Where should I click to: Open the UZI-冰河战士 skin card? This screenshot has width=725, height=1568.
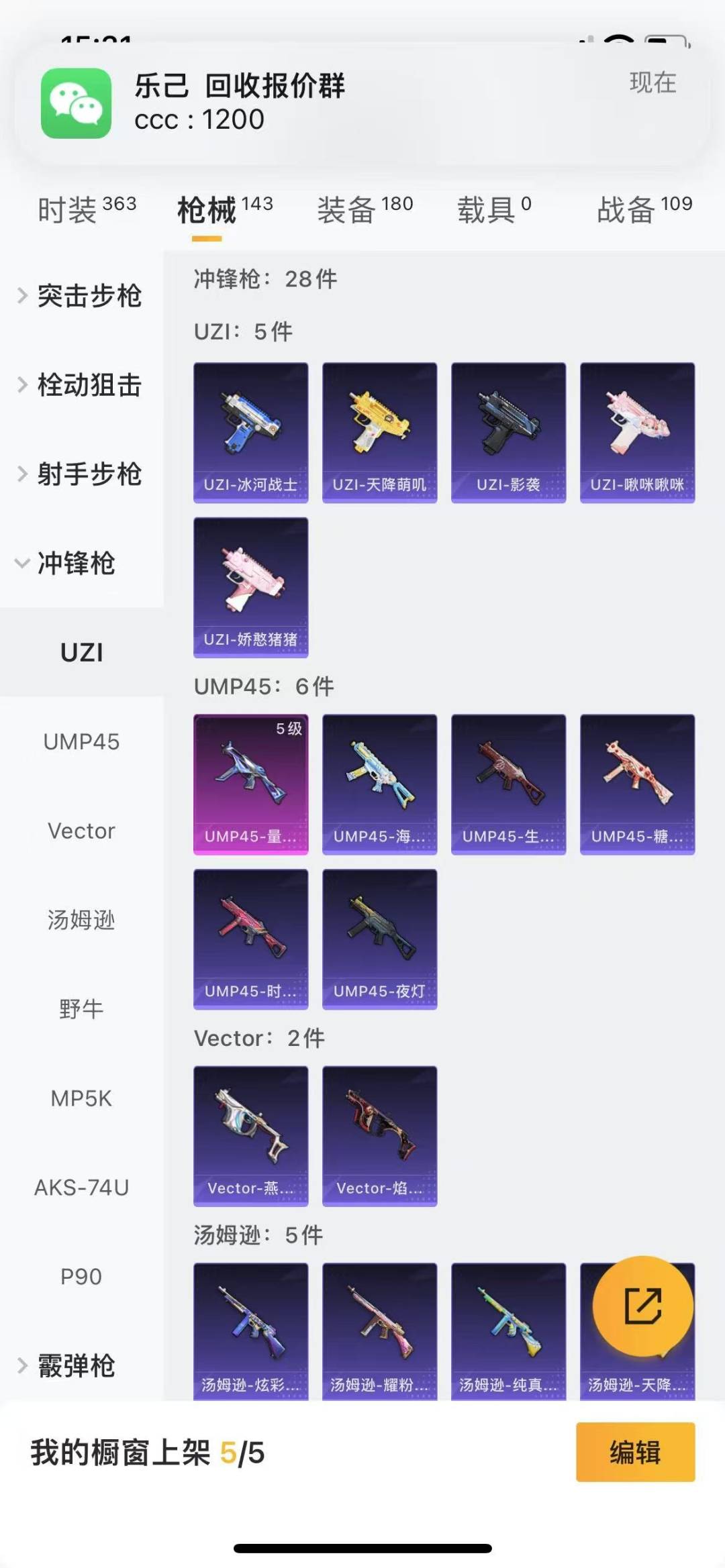pos(251,433)
